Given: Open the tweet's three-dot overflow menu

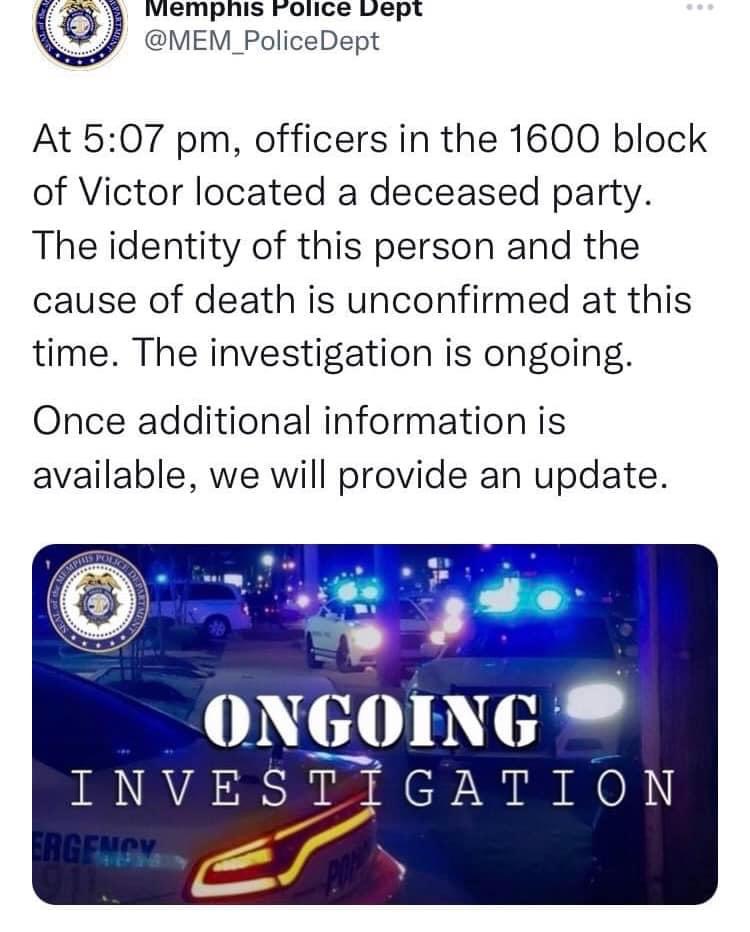Looking at the screenshot, I should point(699,7).
